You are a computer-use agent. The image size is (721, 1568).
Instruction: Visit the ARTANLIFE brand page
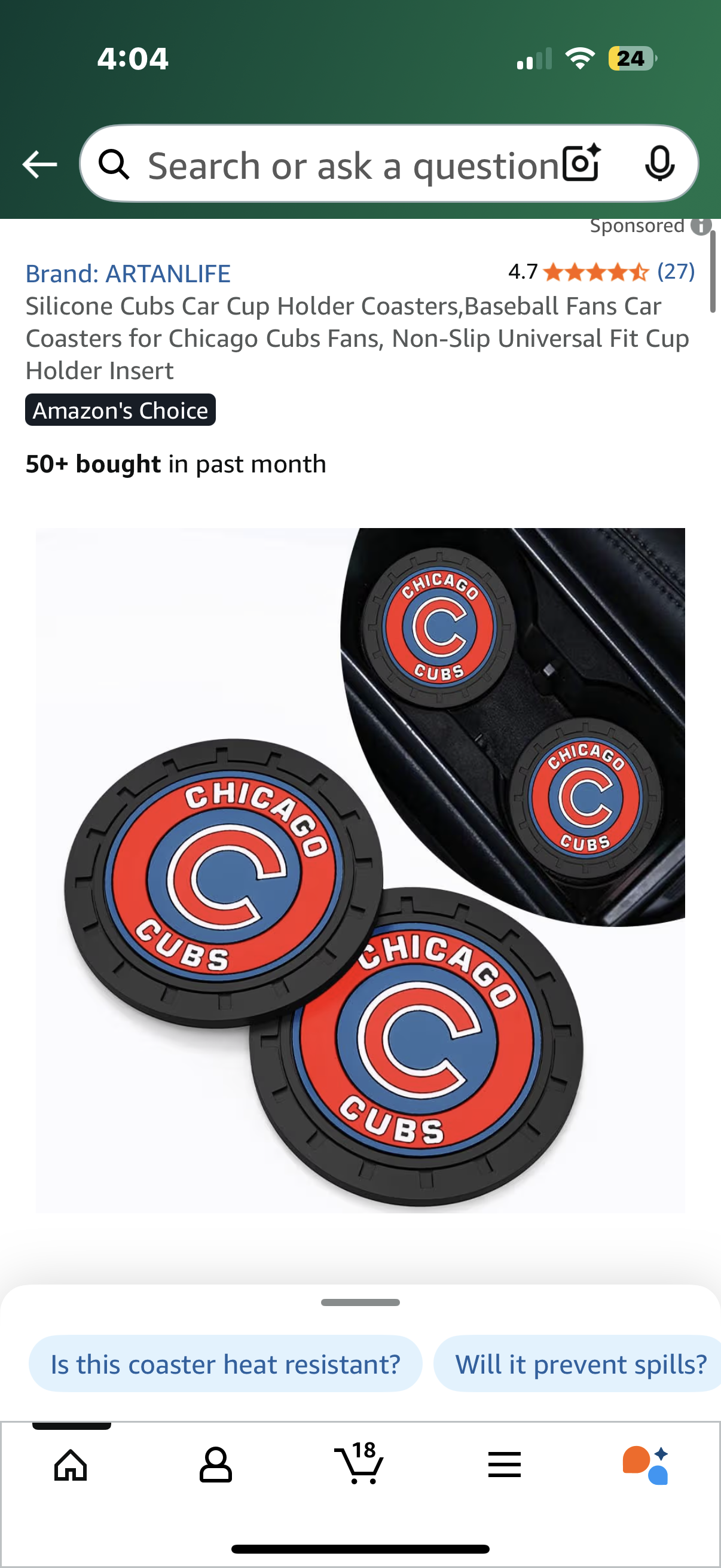128,274
